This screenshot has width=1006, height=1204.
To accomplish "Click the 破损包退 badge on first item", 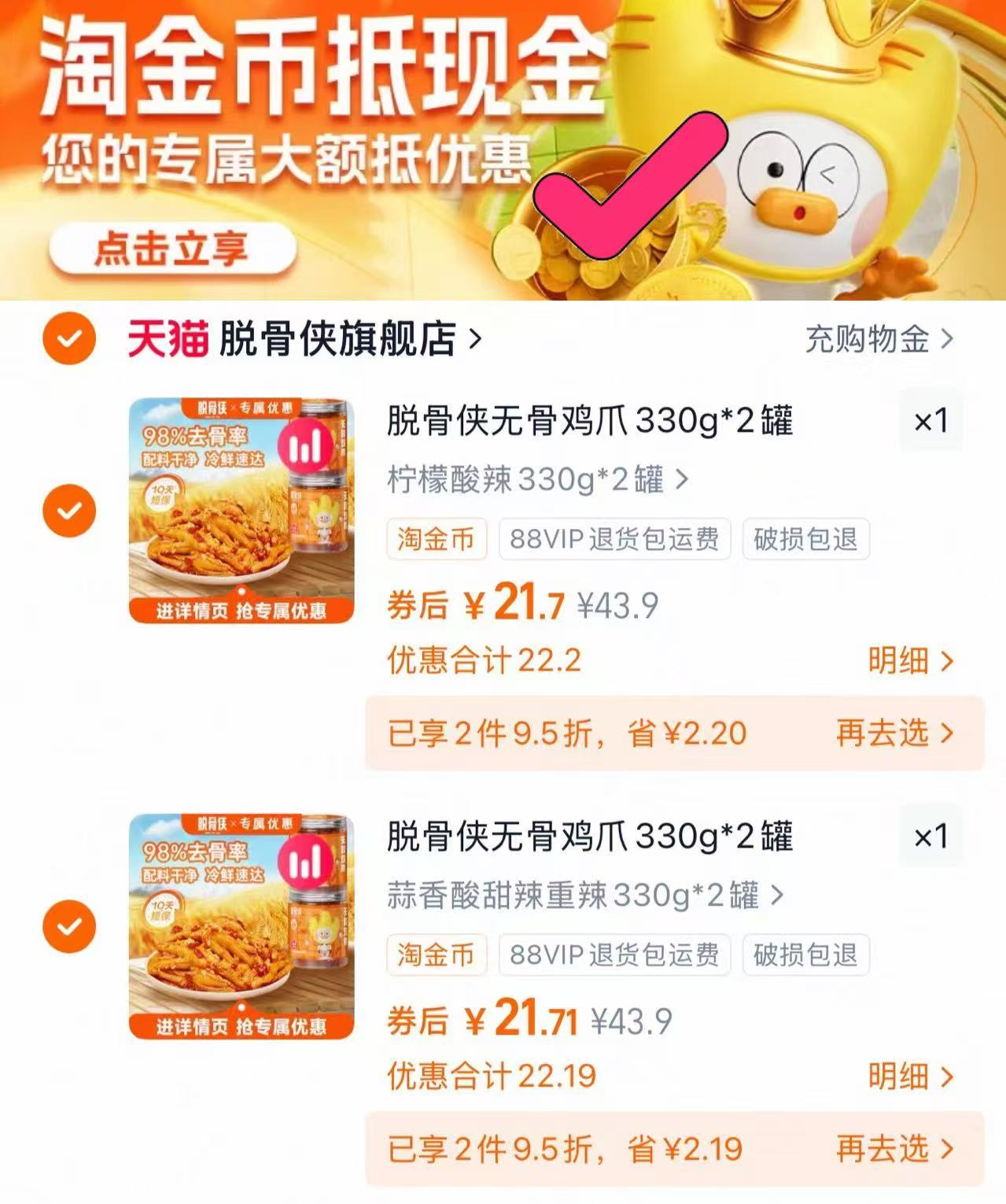I will point(805,540).
